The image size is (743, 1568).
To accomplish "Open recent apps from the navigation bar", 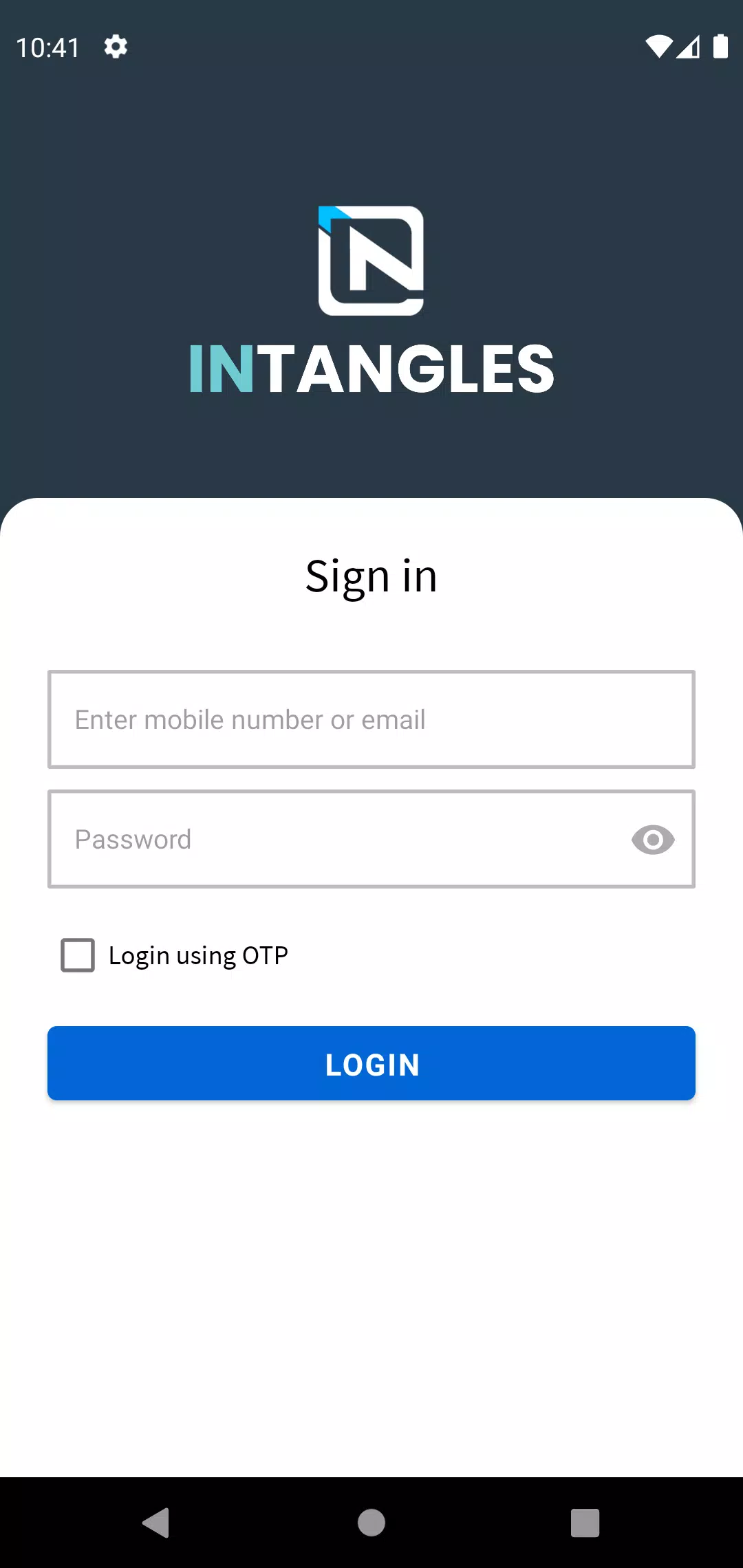I will tap(585, 1523).
